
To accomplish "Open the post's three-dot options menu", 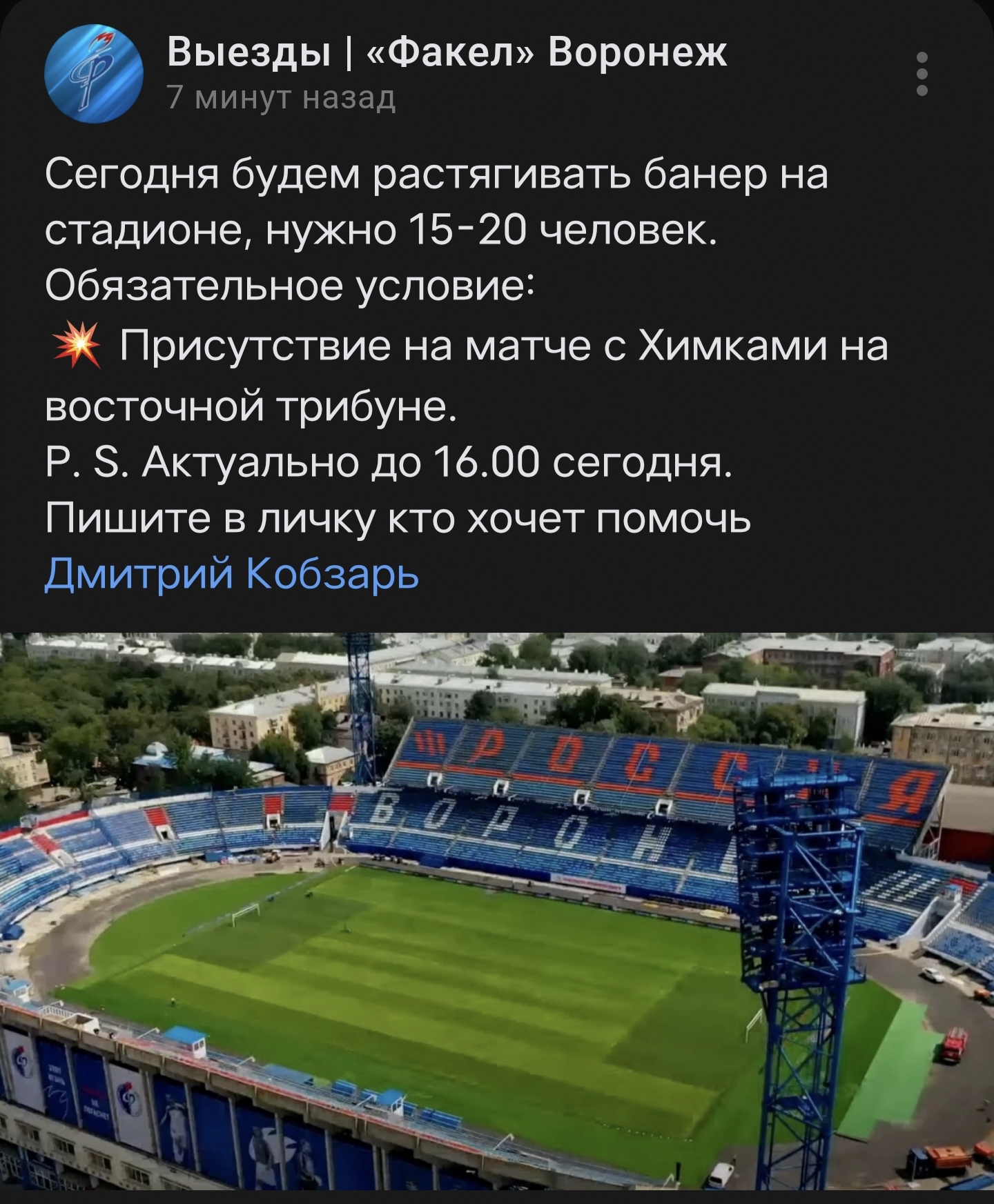I will 922,74.
